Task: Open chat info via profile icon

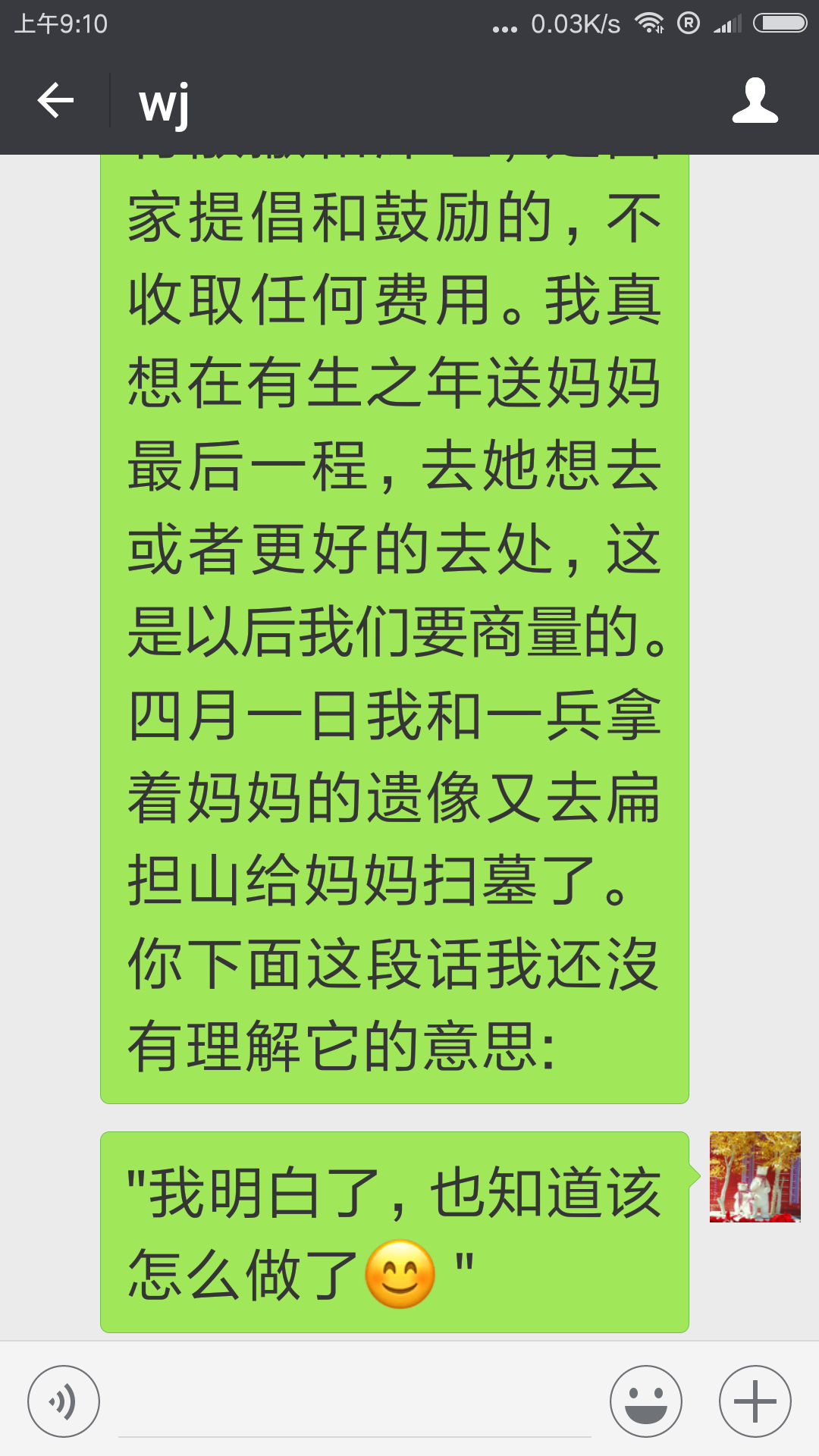Action: tap(755, 100)
